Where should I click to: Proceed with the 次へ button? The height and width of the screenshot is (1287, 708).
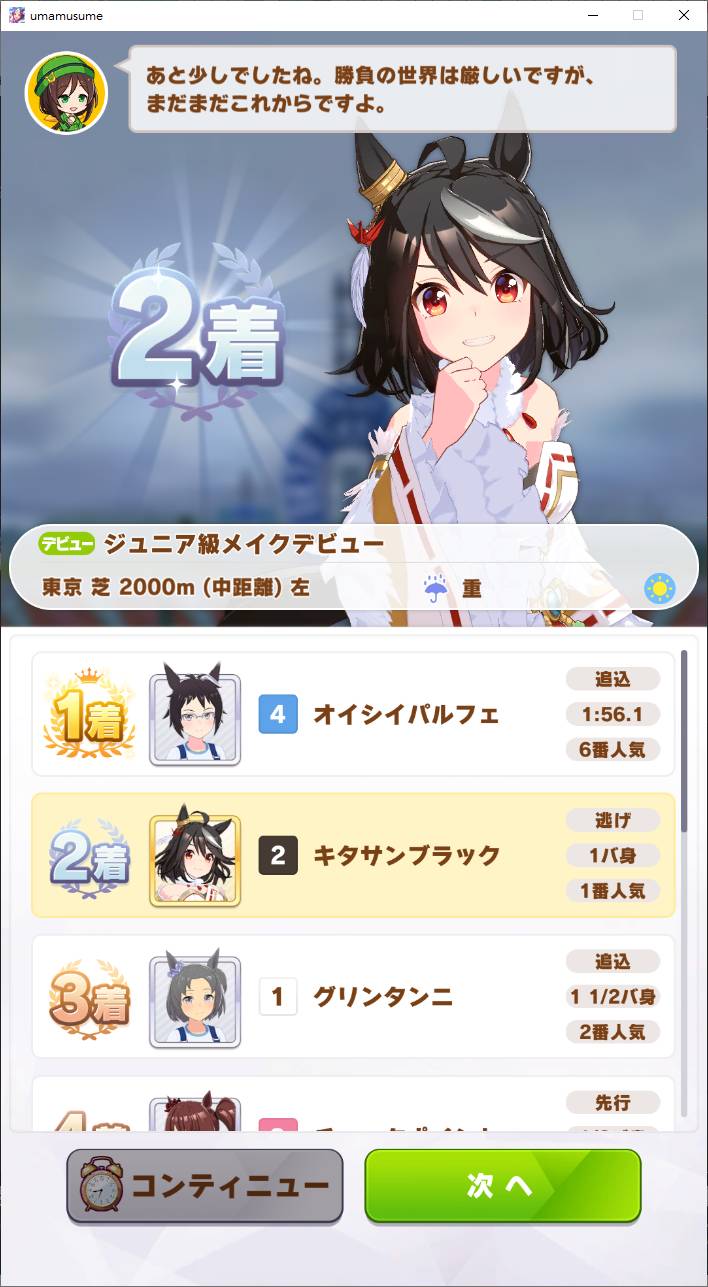click(502, 1186)
